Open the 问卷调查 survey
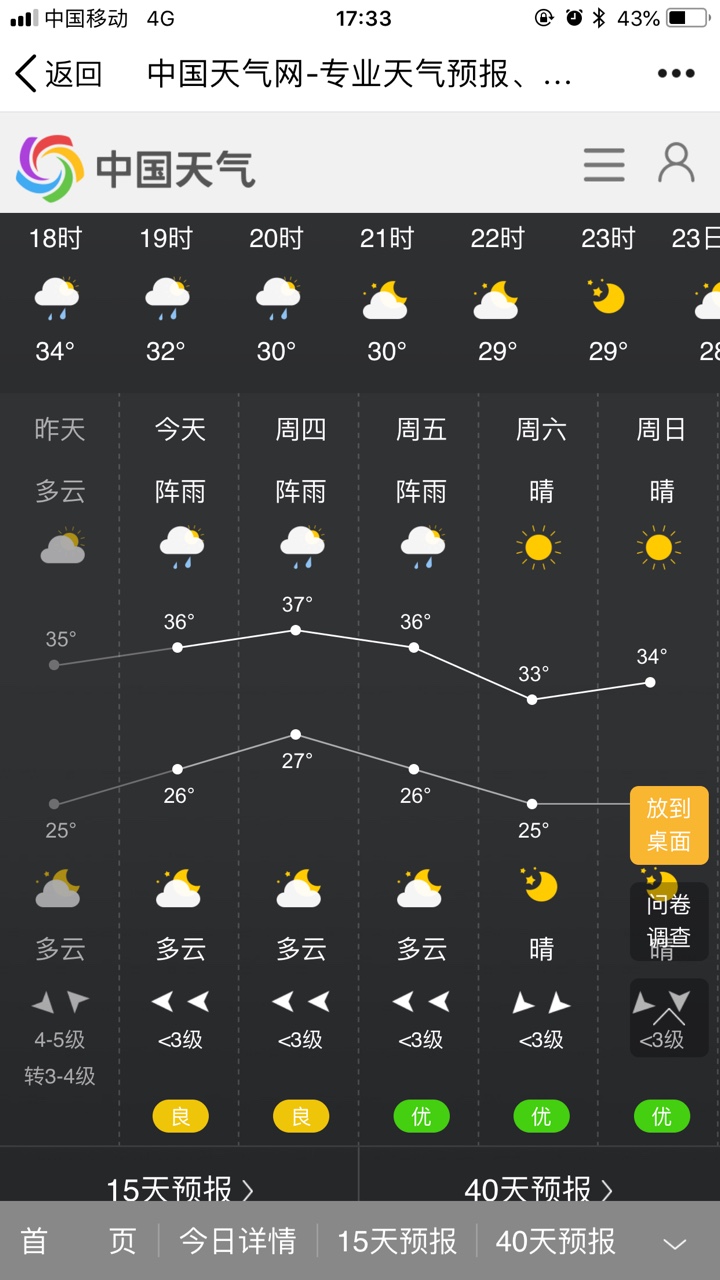The height and width of the screenshot is (1280, 720). pos(669,921)
